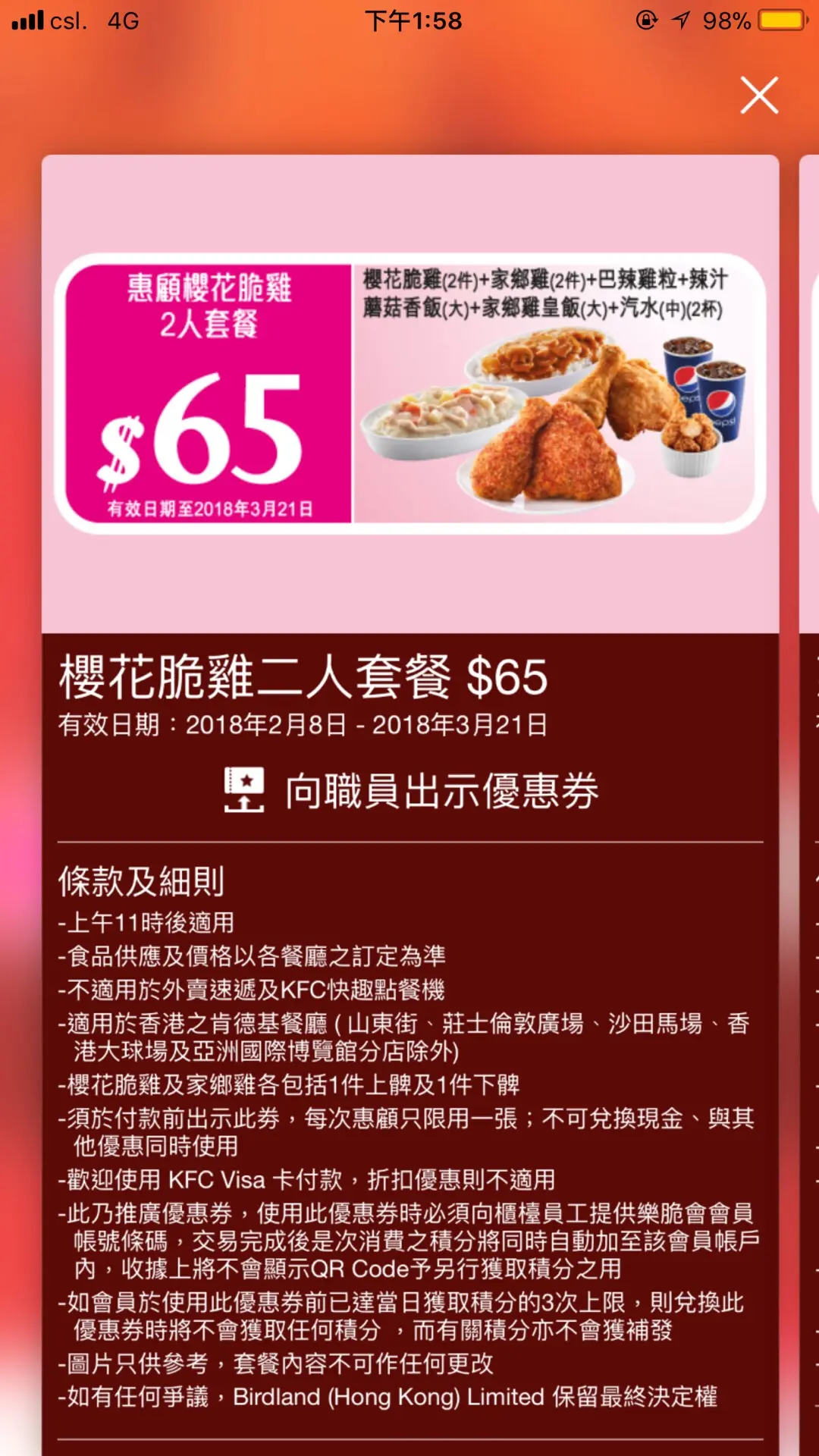Open the 櫻花脆雞2人套餐 $65 coupon image
819x1456 pixels.
point(409,393)
